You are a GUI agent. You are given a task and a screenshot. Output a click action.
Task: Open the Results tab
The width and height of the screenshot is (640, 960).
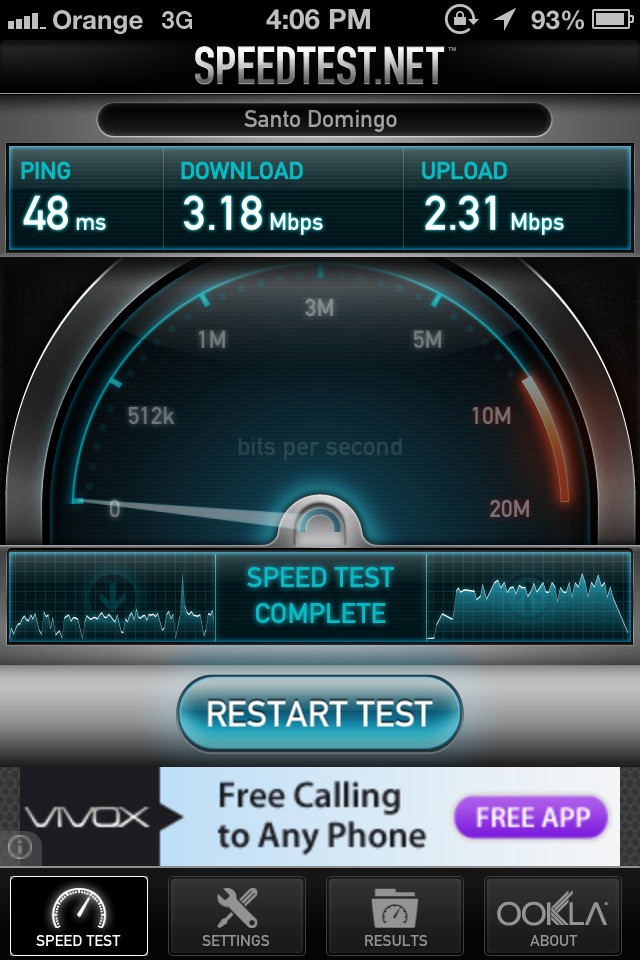[395, 915]
